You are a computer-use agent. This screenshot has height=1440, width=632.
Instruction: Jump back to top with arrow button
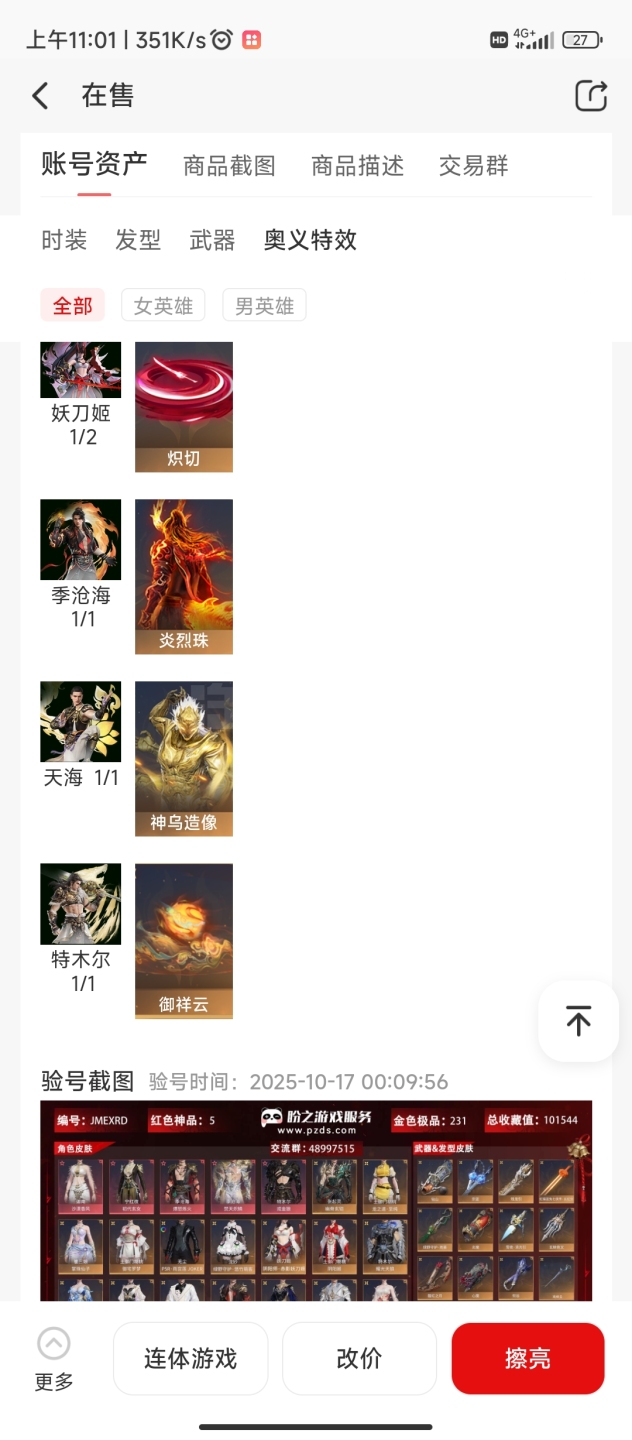point(578,1021)
